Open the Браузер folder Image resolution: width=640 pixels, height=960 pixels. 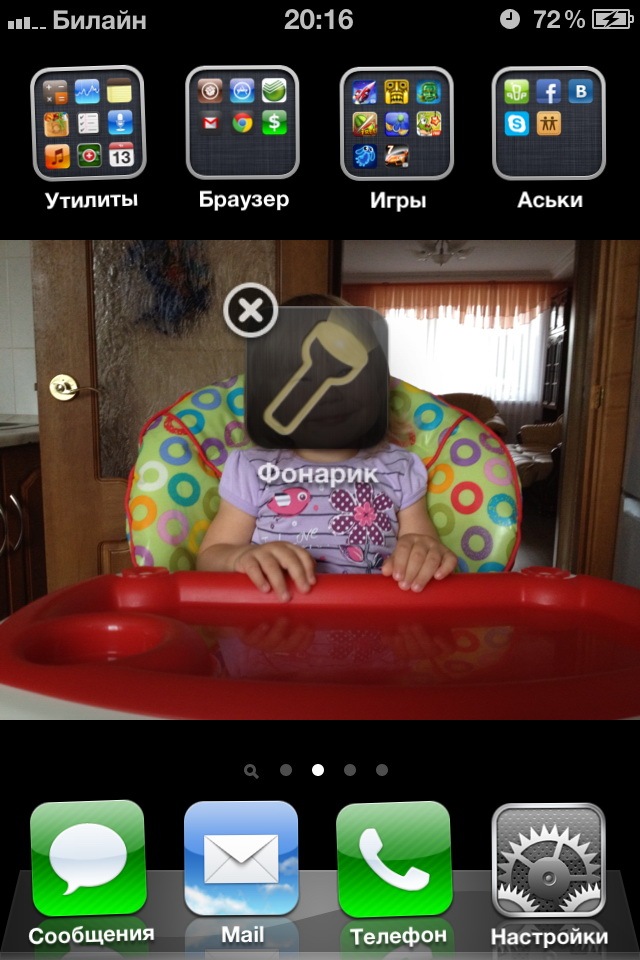243,123
